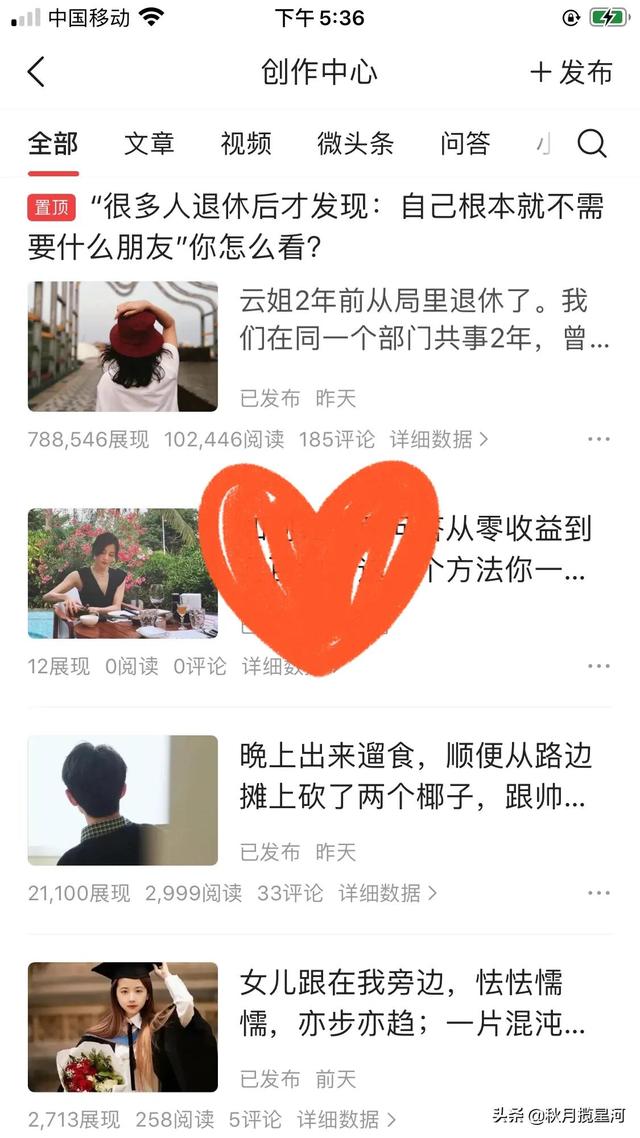This screenshot has height=1138, width=640.
Task: Open more options for the 21,100展现 post
Action: point(598,893)
